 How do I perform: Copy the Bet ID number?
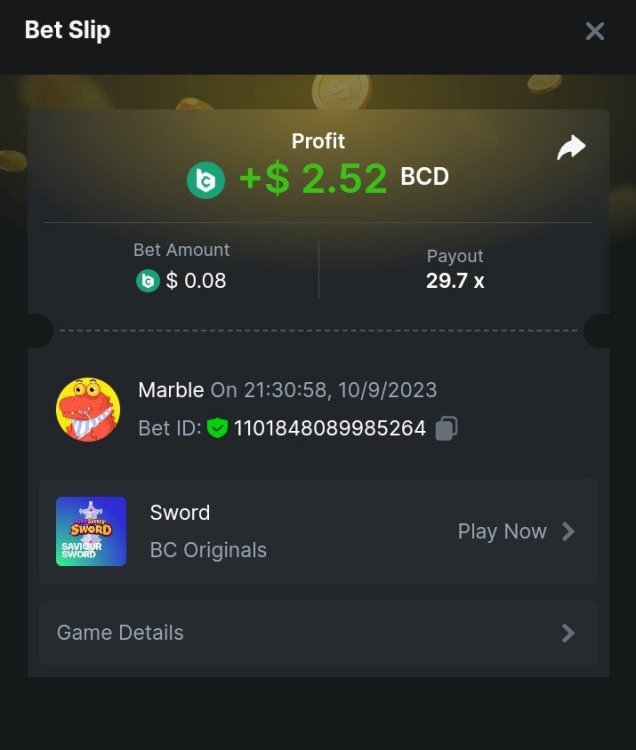[x=446, y=429]
